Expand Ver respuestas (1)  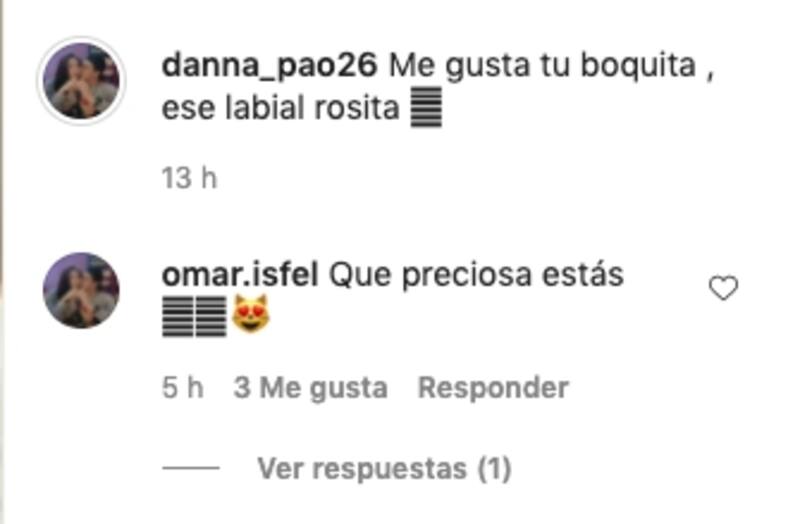[384, 467]
